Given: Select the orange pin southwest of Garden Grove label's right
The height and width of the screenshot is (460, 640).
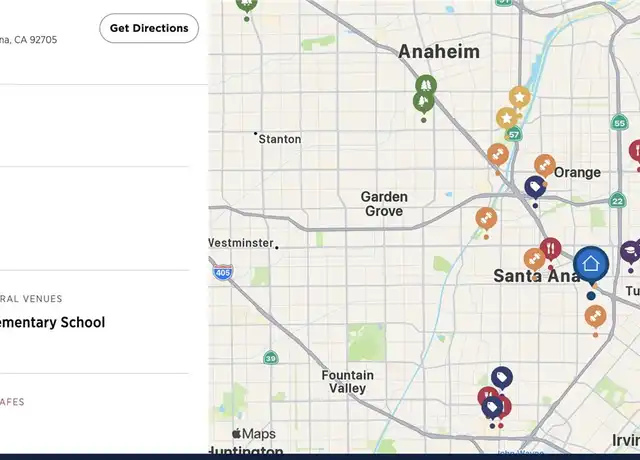Looking at the screenshot, I should pos(486,218).
